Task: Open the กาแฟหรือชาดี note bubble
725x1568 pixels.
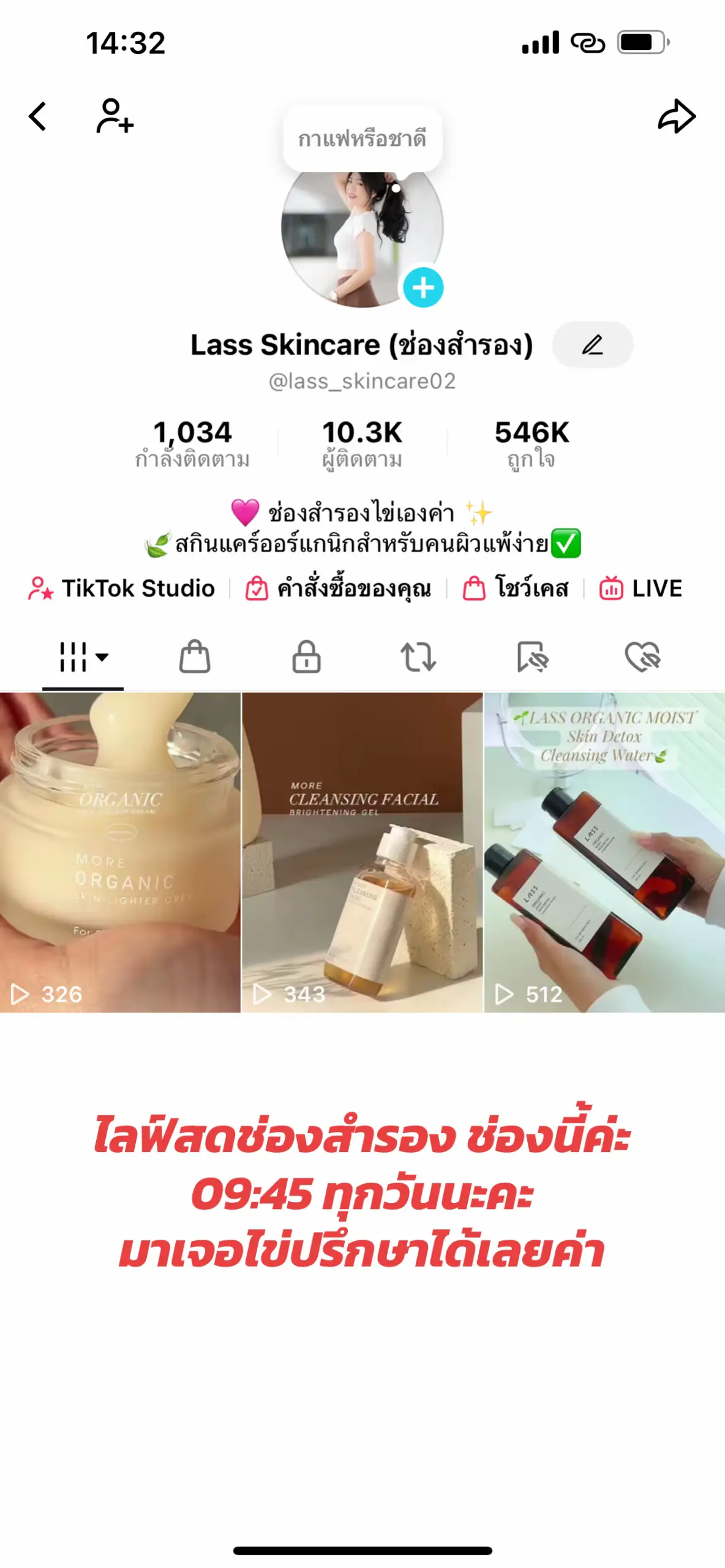Action: (x=362, y=139)
